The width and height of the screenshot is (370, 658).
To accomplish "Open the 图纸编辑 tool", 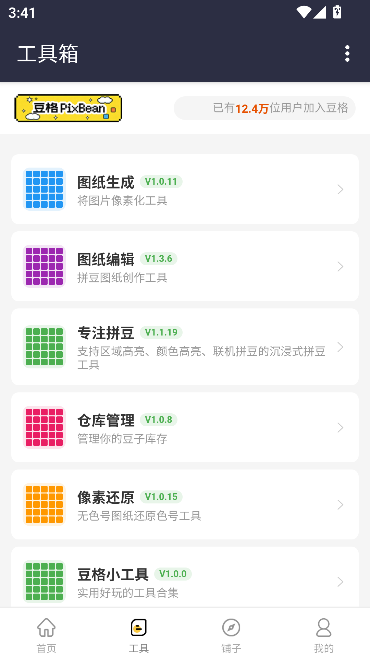I will coord(185,266).
